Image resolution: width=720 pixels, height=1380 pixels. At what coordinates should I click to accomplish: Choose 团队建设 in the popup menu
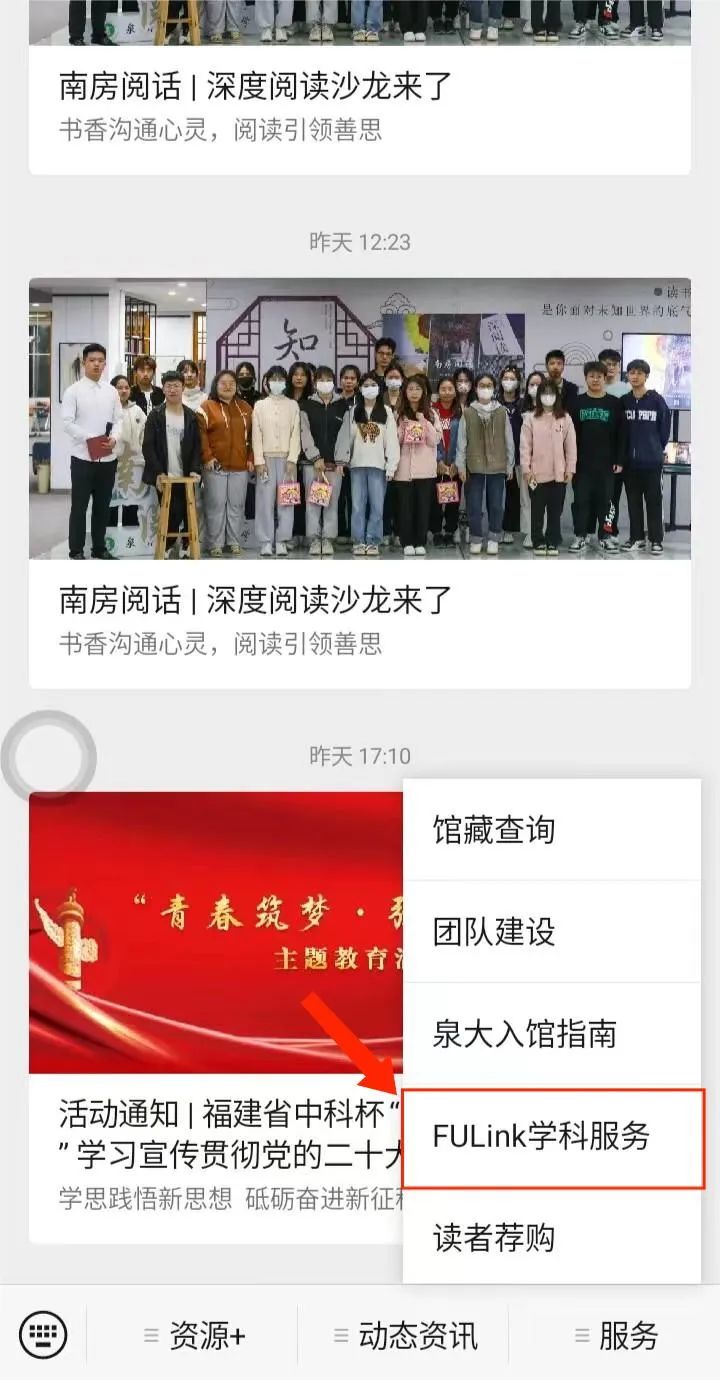(x=552, y=931)
